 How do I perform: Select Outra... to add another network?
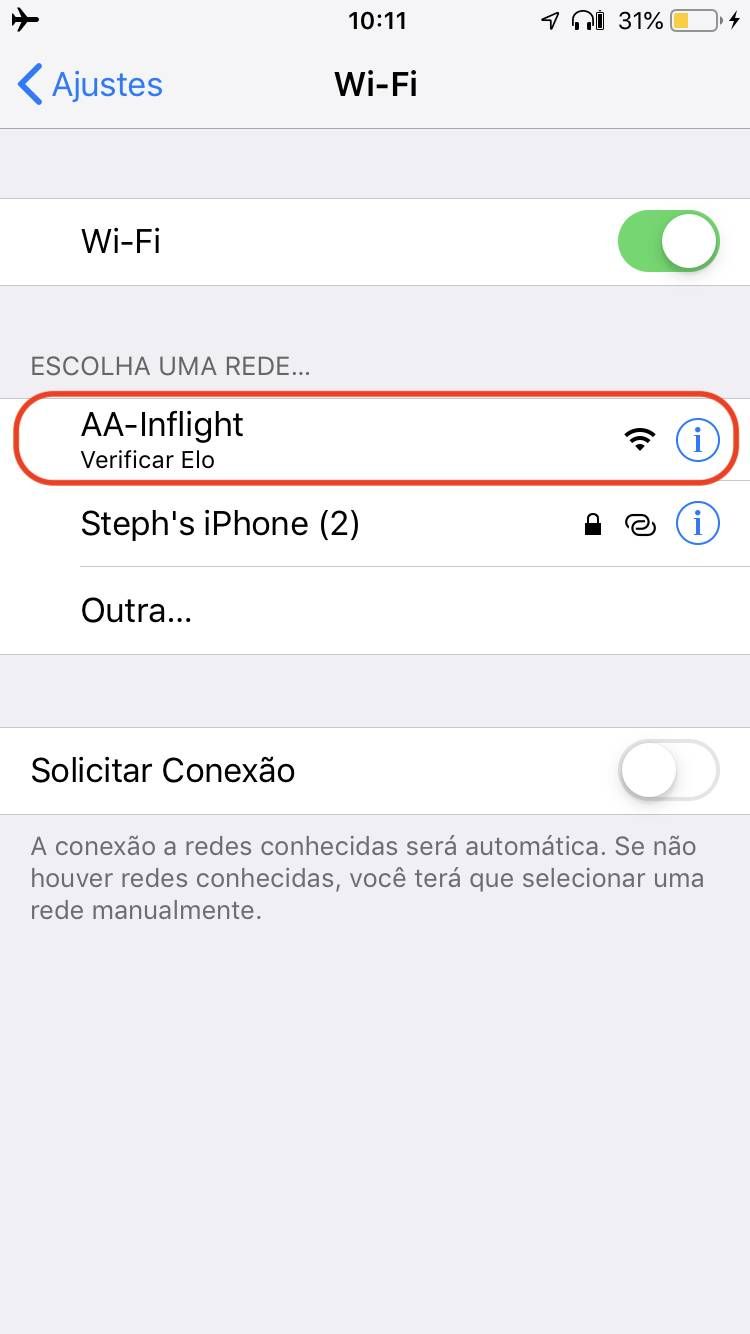[136, 610]
